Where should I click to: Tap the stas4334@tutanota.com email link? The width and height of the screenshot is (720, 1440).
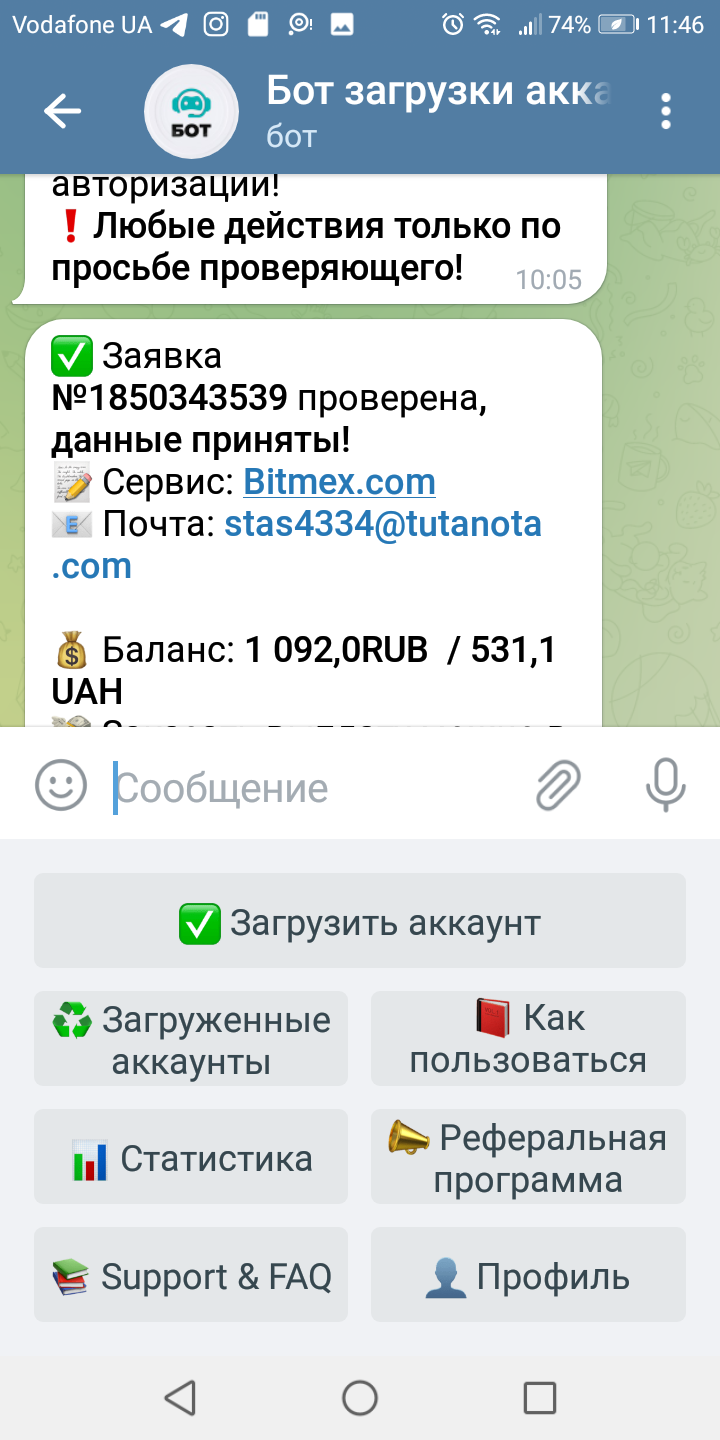382,524
